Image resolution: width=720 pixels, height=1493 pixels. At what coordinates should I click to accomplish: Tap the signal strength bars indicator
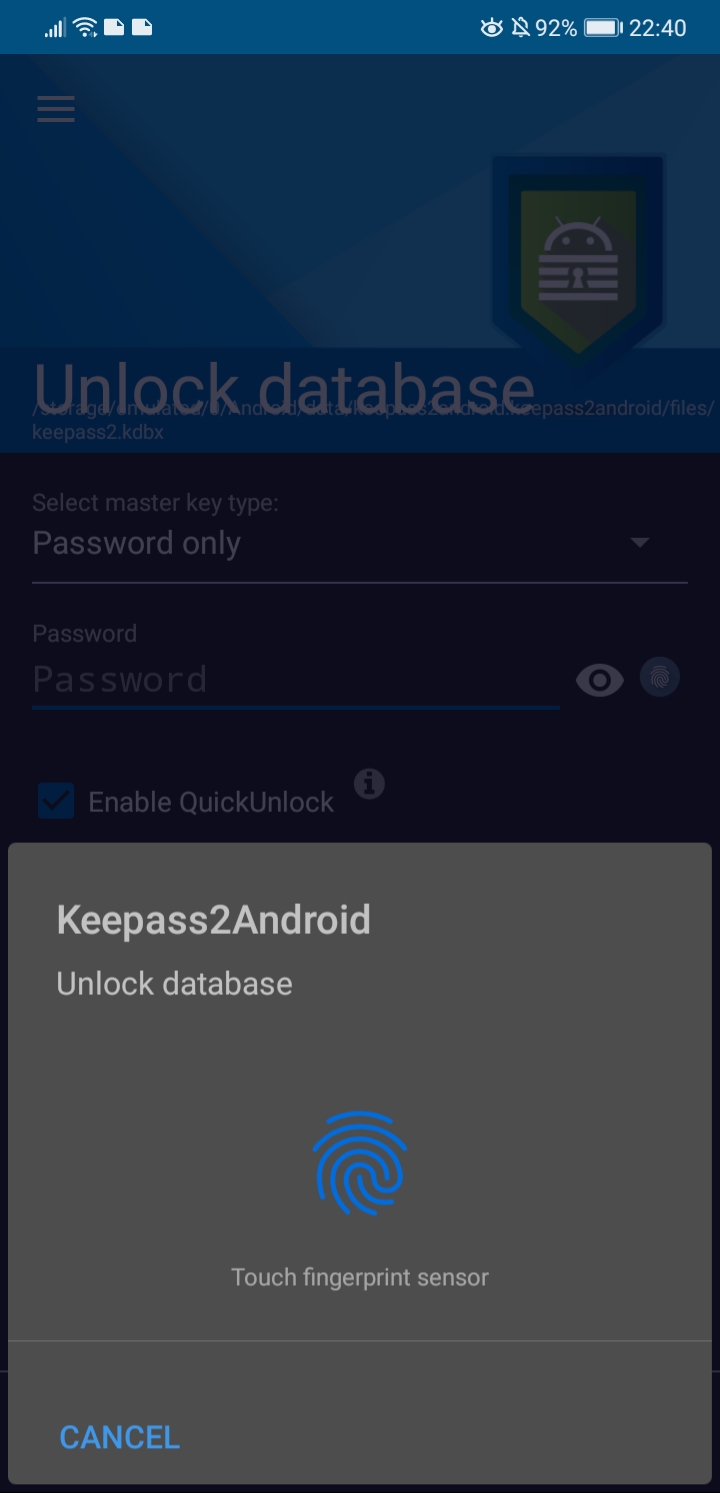[x=54, y=27]
